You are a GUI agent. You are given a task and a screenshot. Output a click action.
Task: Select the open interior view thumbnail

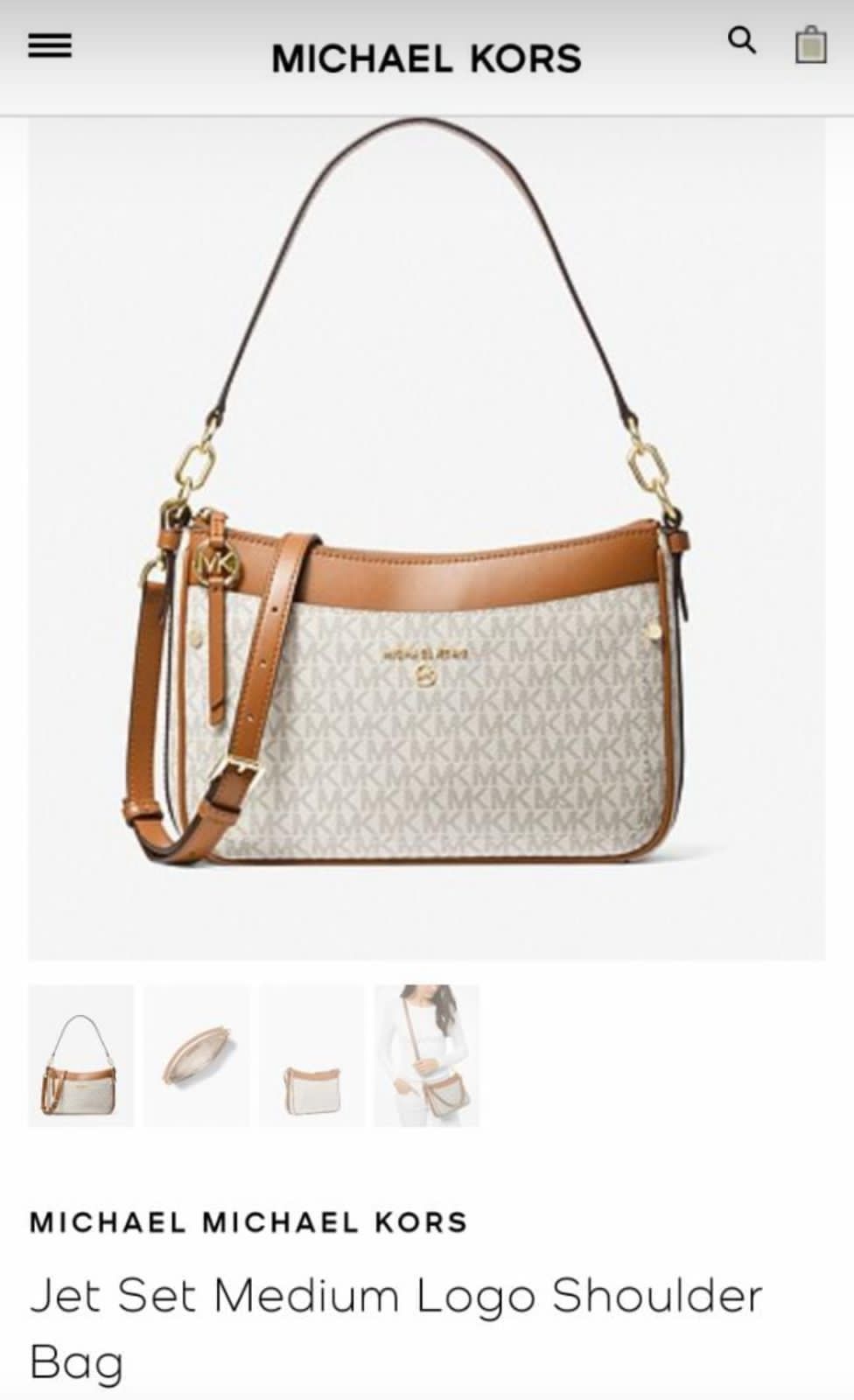[197, 1055]
